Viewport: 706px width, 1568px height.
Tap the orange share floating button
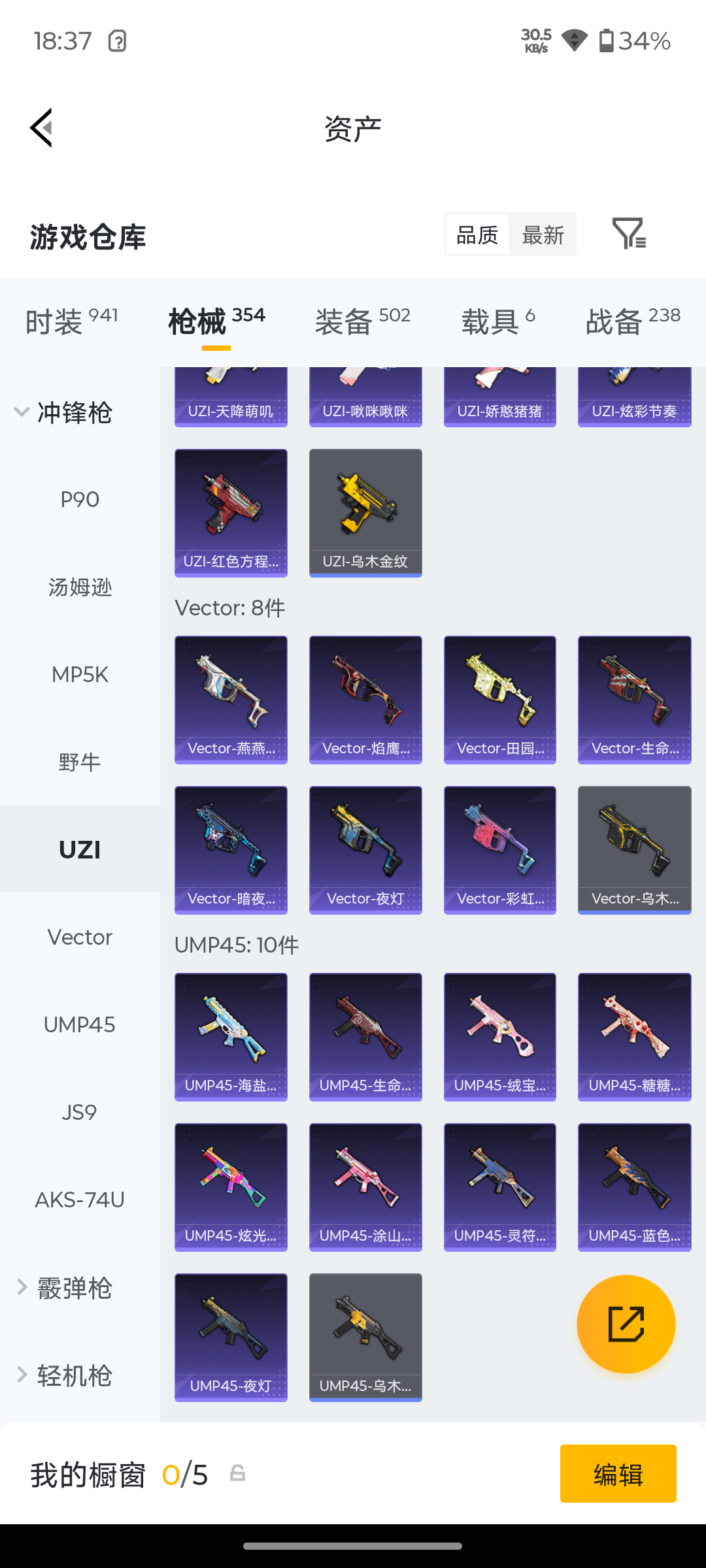(x=626, y=1324)
